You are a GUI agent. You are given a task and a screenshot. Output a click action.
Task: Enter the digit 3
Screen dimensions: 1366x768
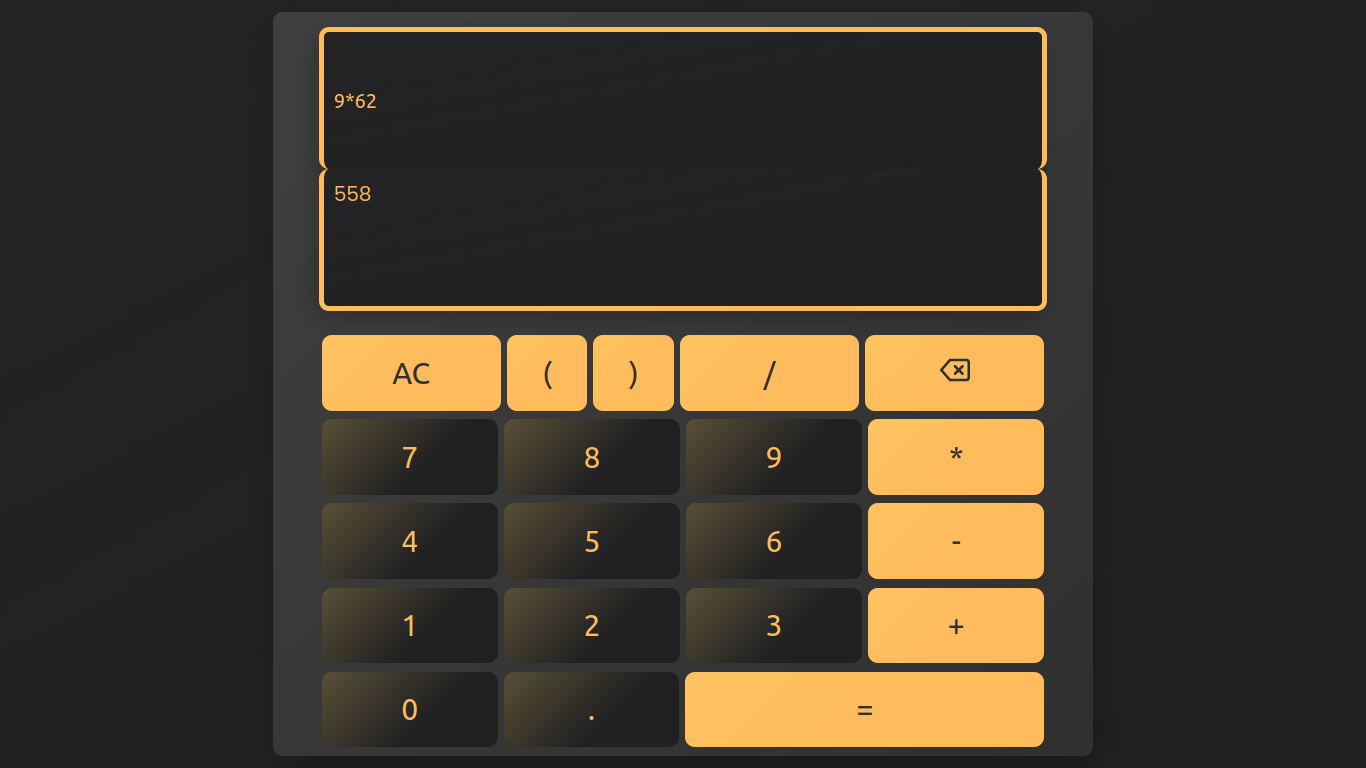(x=774, y=625)
